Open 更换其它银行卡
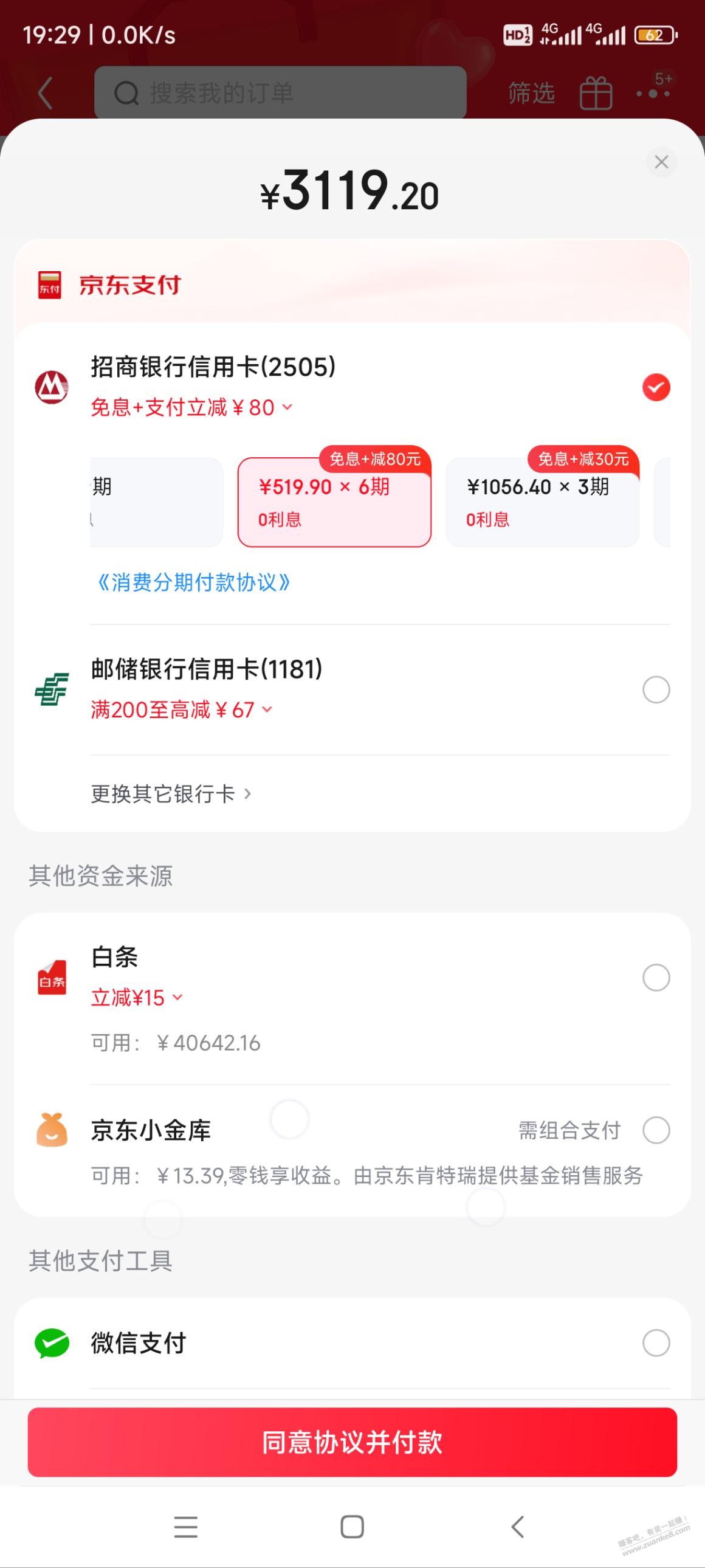Screen dimensions: 705x1568 171,794
